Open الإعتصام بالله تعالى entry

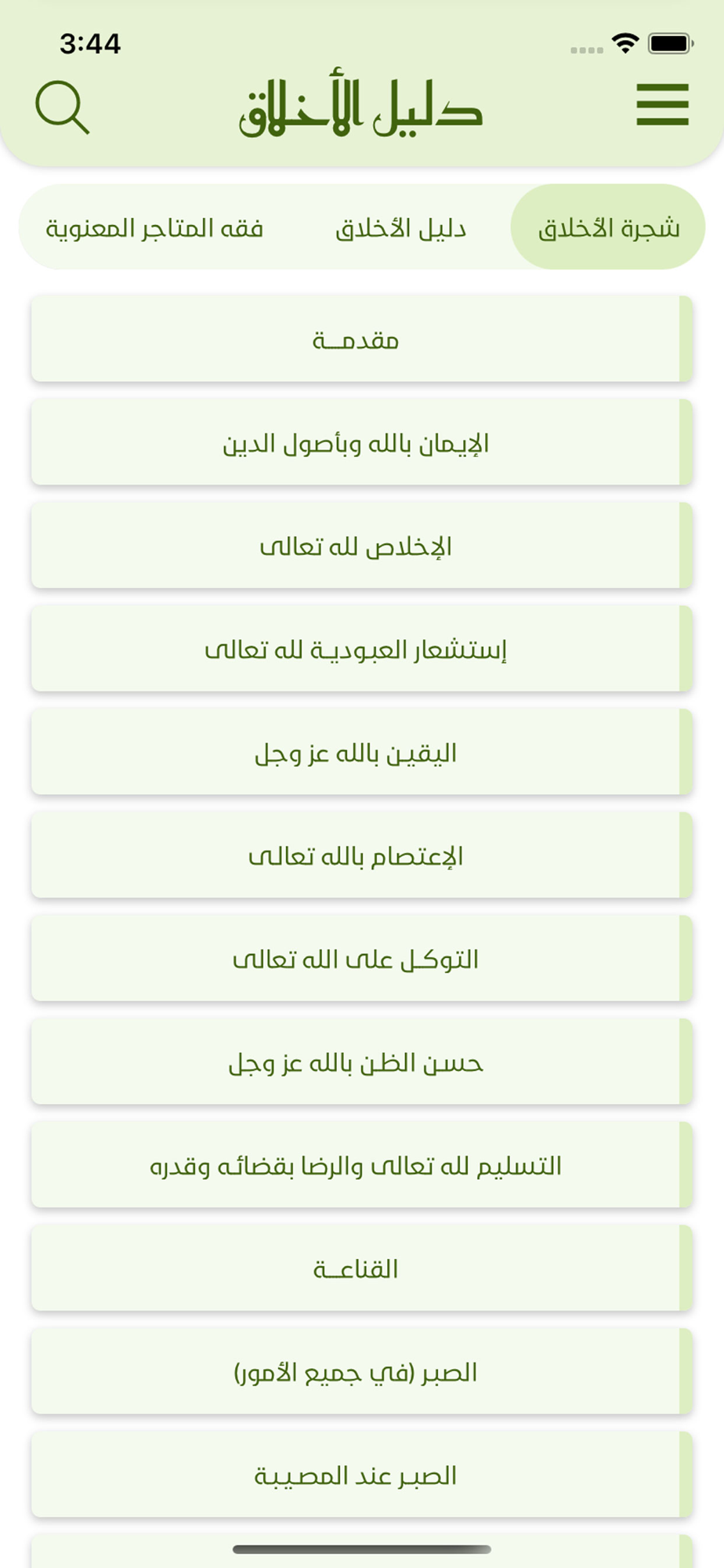click(357, 855)
